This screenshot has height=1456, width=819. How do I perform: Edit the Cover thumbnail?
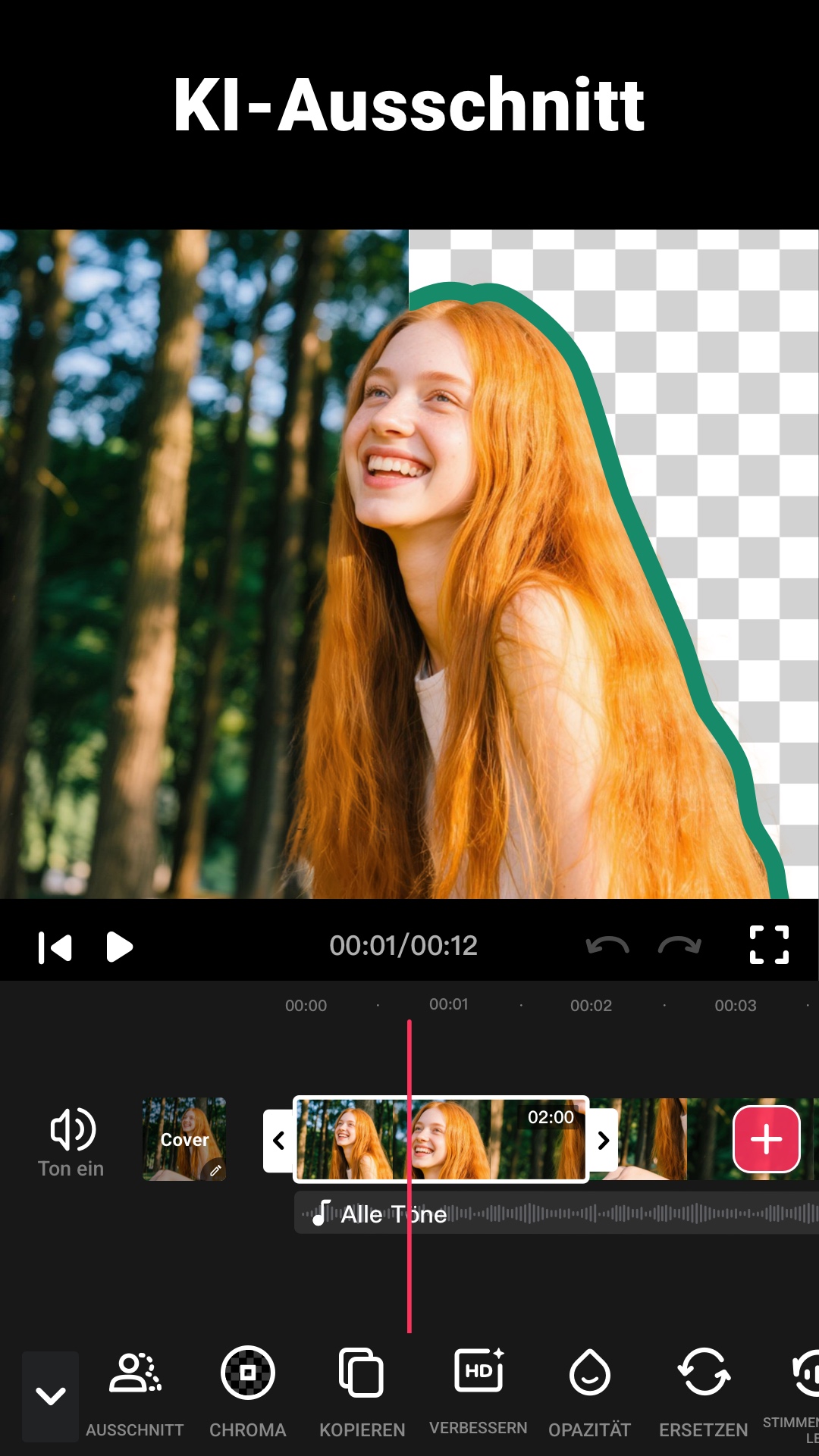pyautogui.click(x=184, y=1139)
